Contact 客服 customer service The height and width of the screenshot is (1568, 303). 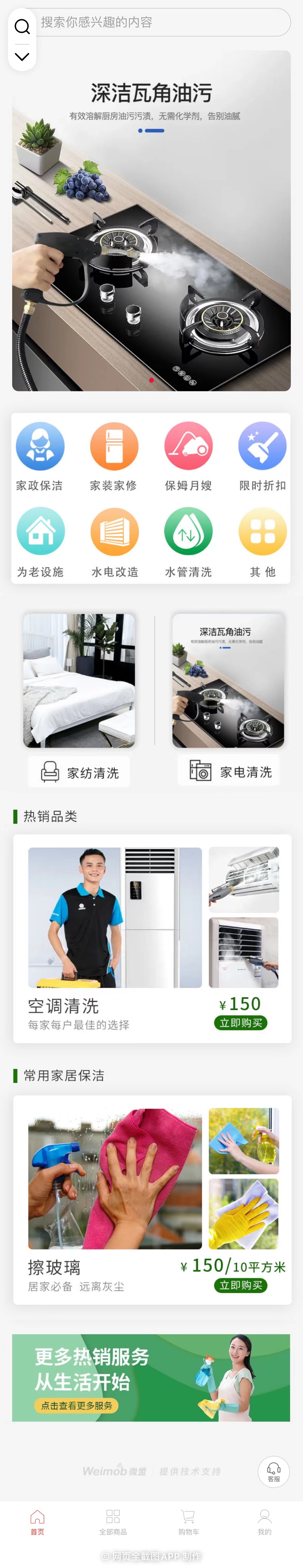(x=274, y=1472)
